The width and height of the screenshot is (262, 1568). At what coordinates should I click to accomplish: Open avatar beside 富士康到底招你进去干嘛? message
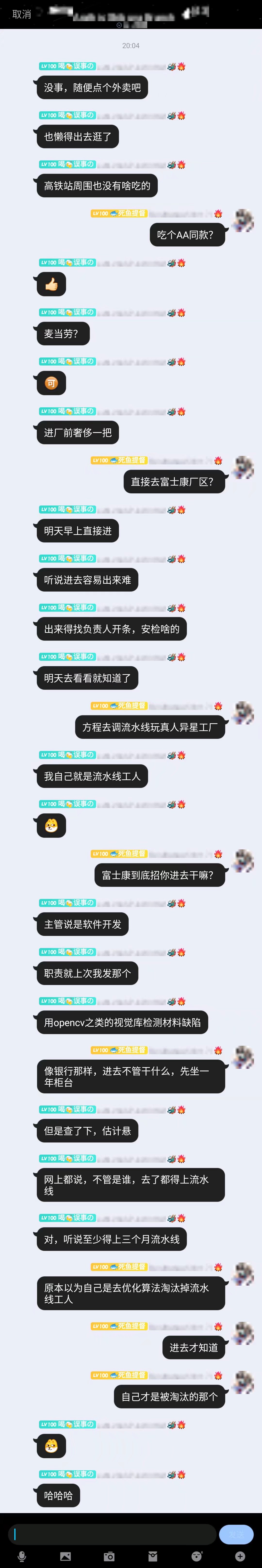point(244,860)
